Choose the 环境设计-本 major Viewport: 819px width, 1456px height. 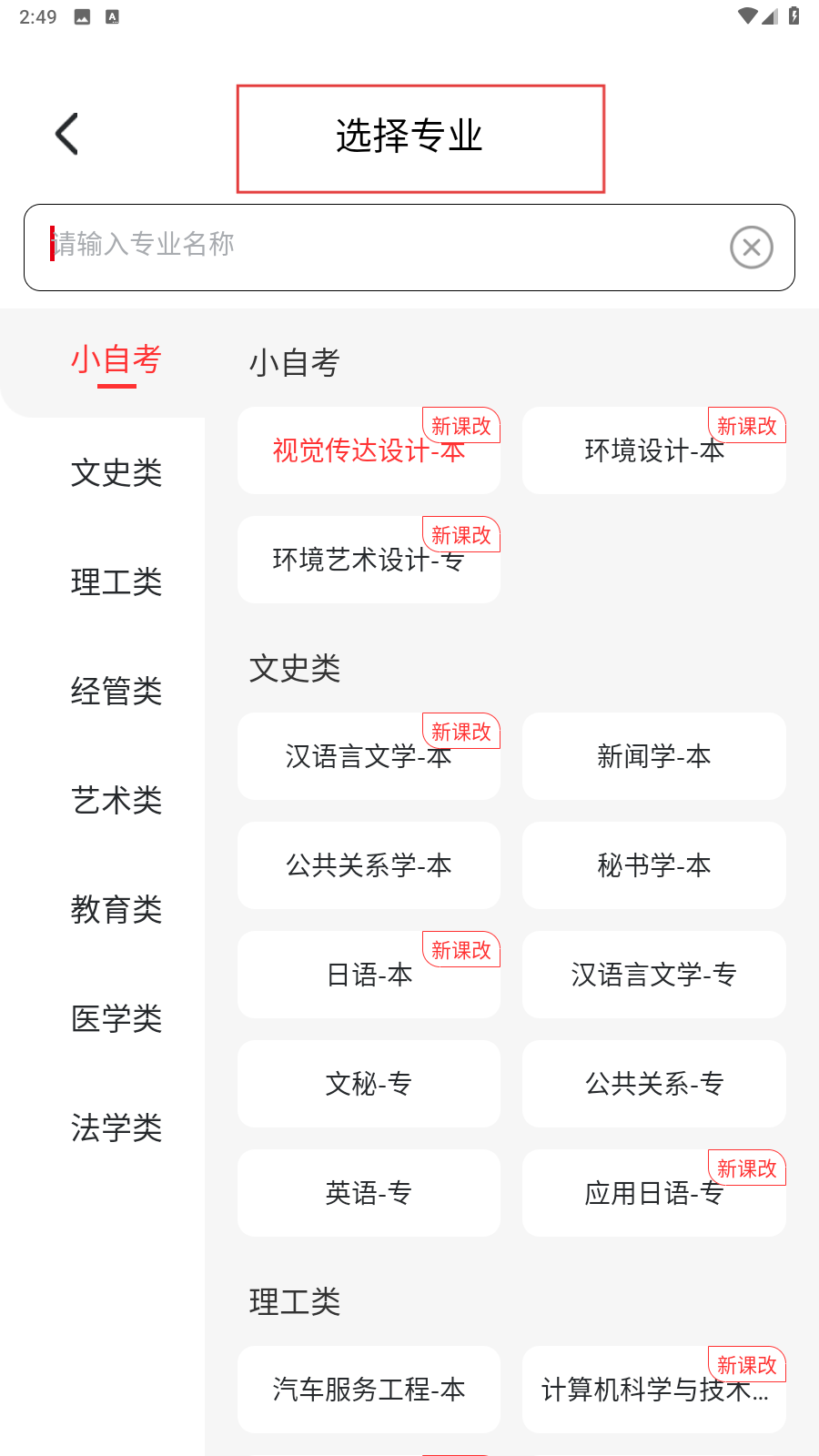(654, 450)
